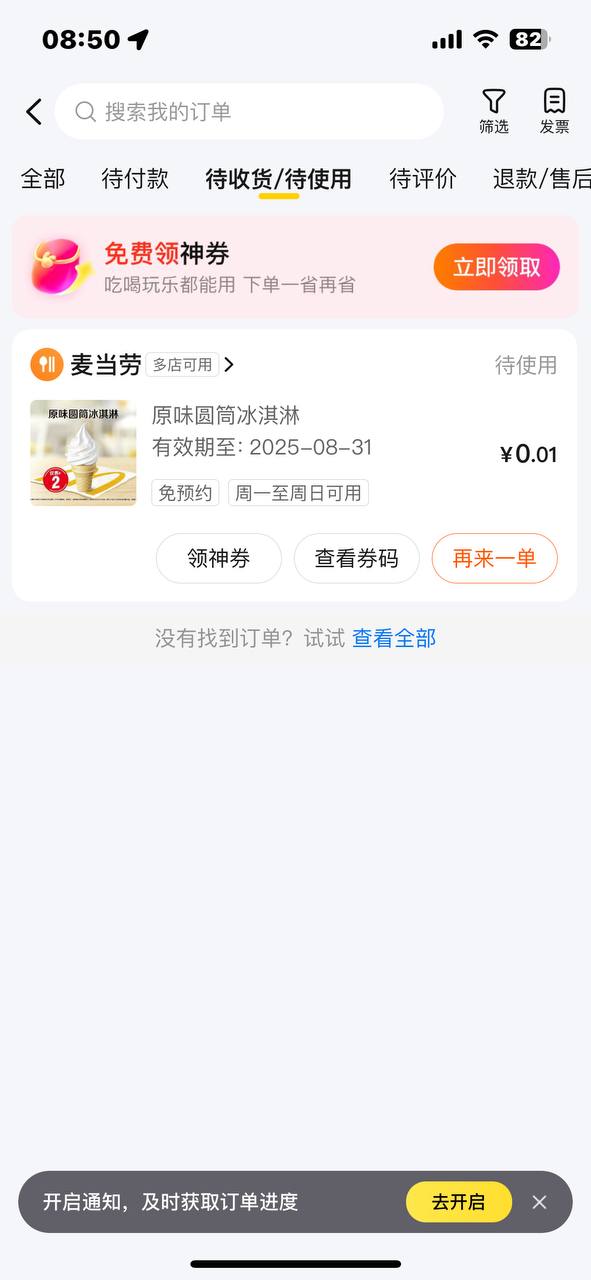
Task: Switch to the 待付款 tab
Action: (x=135, y=179)
